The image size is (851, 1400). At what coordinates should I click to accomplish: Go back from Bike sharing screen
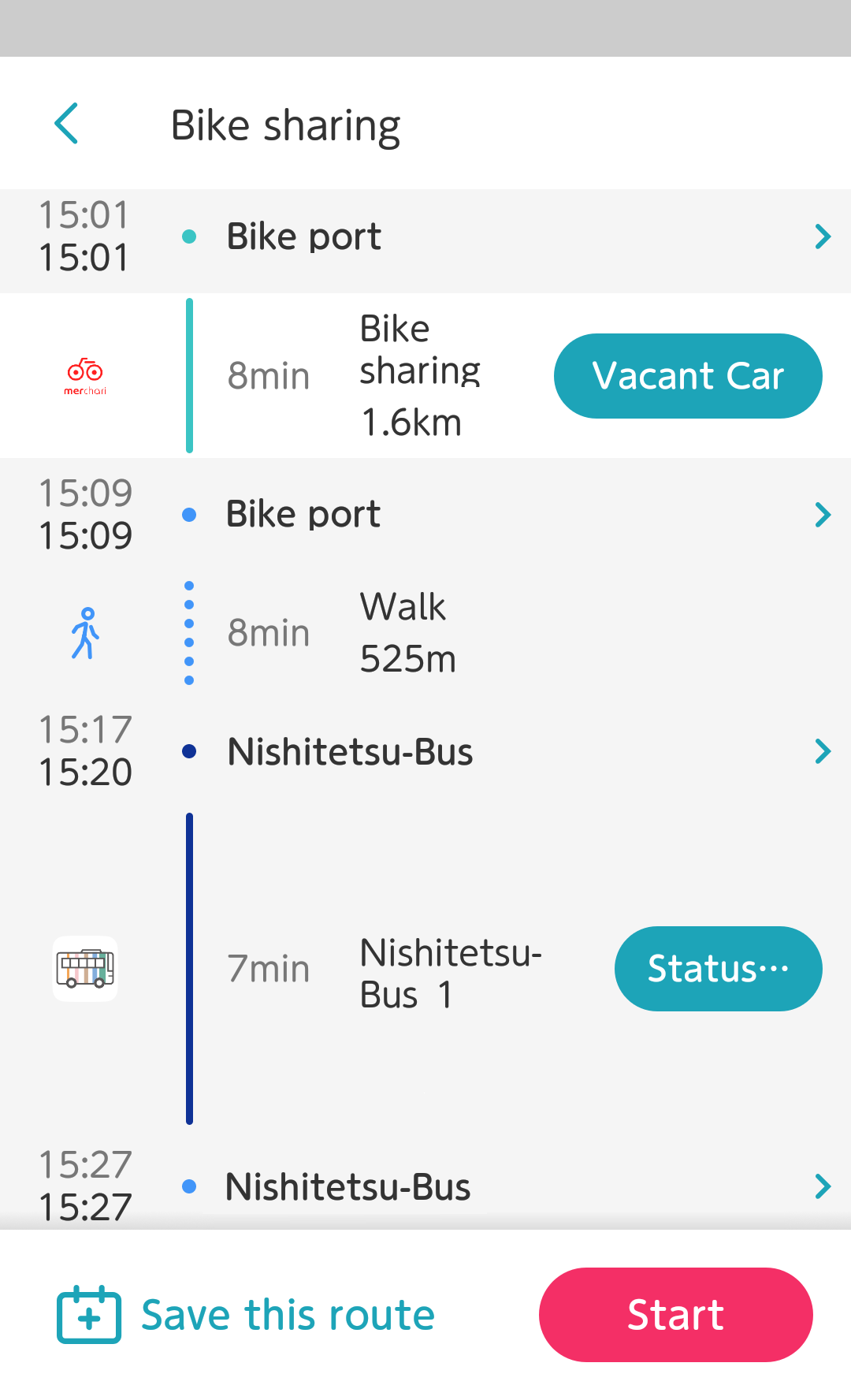[67, 124]
